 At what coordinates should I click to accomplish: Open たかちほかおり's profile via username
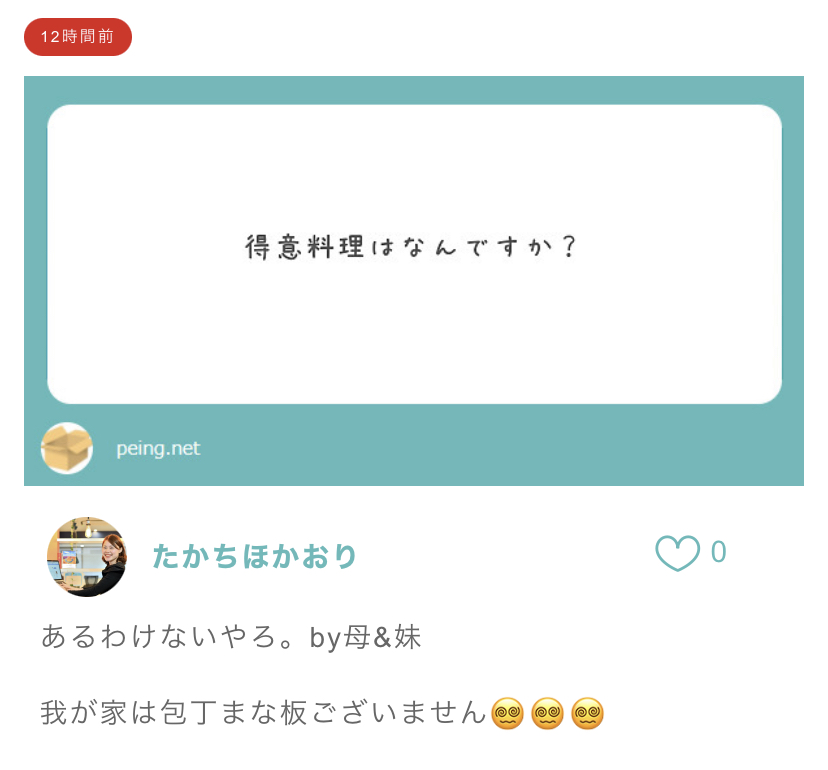click(254, 556)
